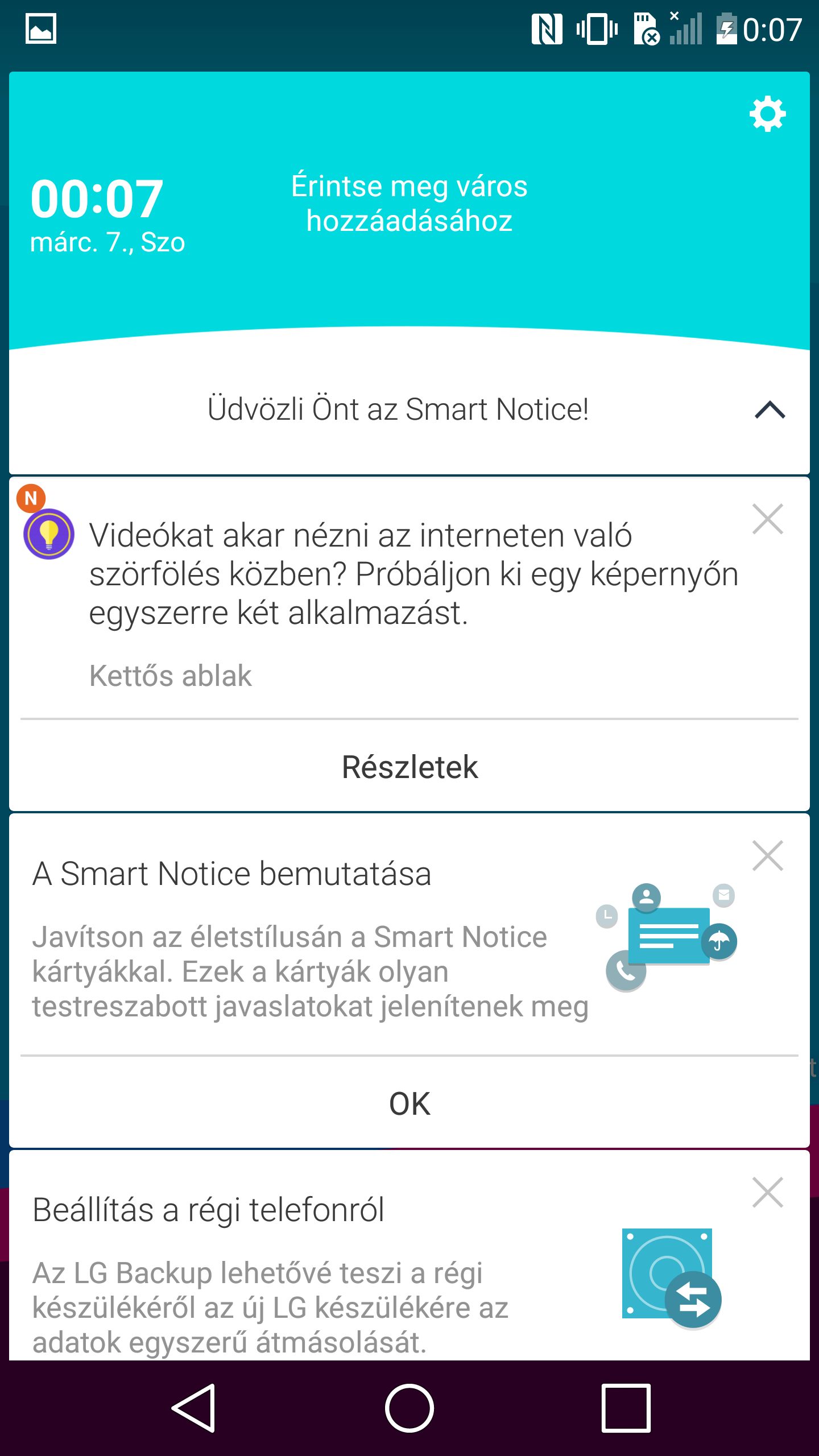The height and width of the screenshot is (1456, 819).
Task: Confirm OK on Smart Notice intro
Action: pos(409,1103)
